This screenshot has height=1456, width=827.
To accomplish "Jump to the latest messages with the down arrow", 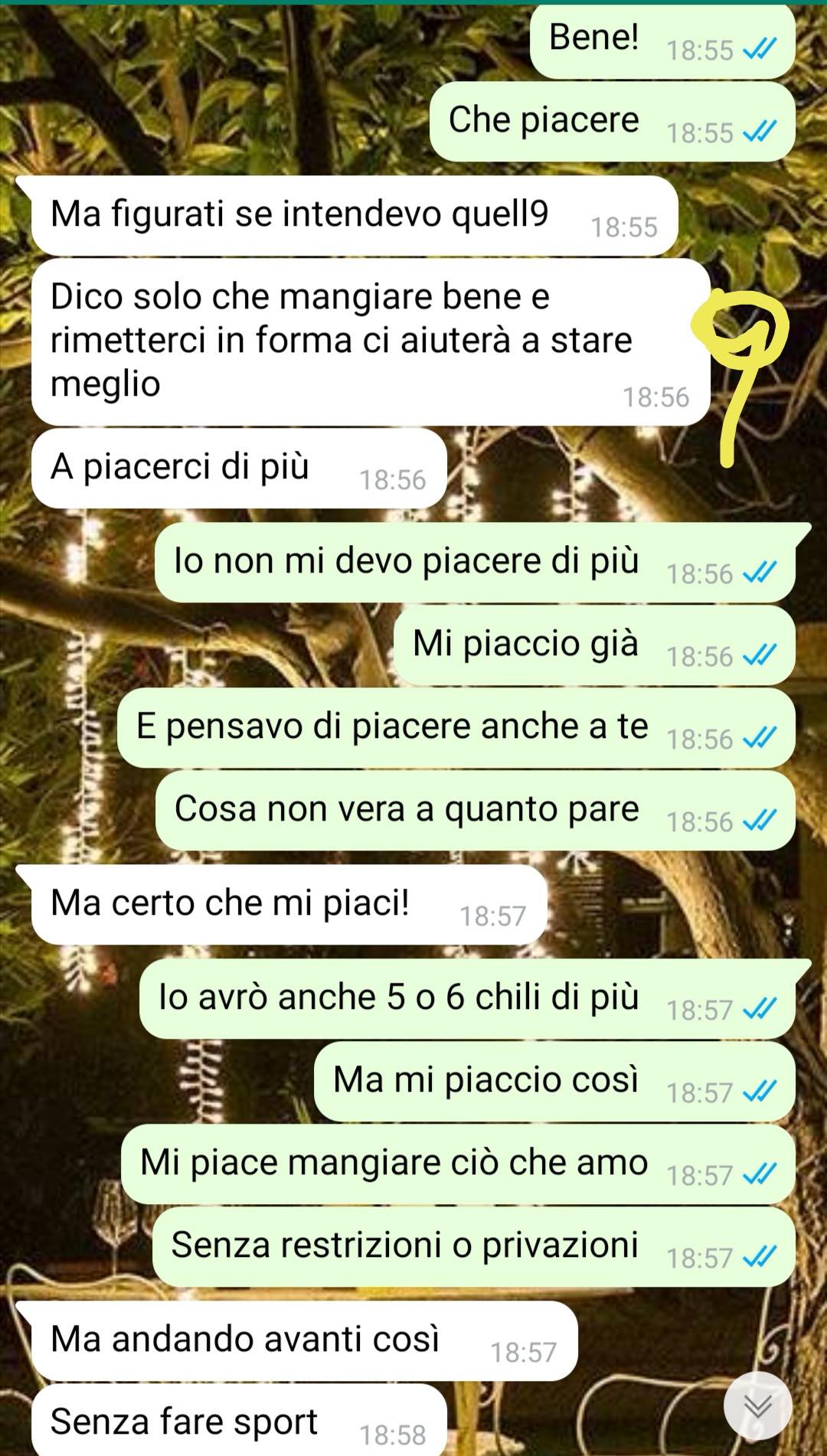I will [757, 1405].
